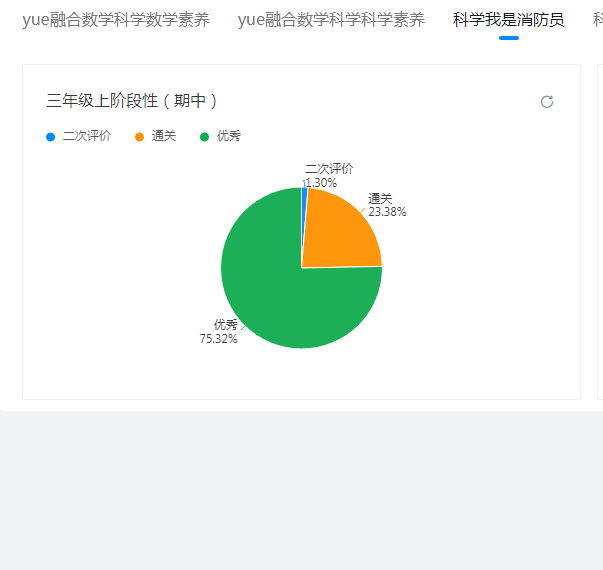Image resolution: width=603 pixels, height=570 pixels.
Task: Toggle 优秀 legend item
Action: tap(221, 136)
